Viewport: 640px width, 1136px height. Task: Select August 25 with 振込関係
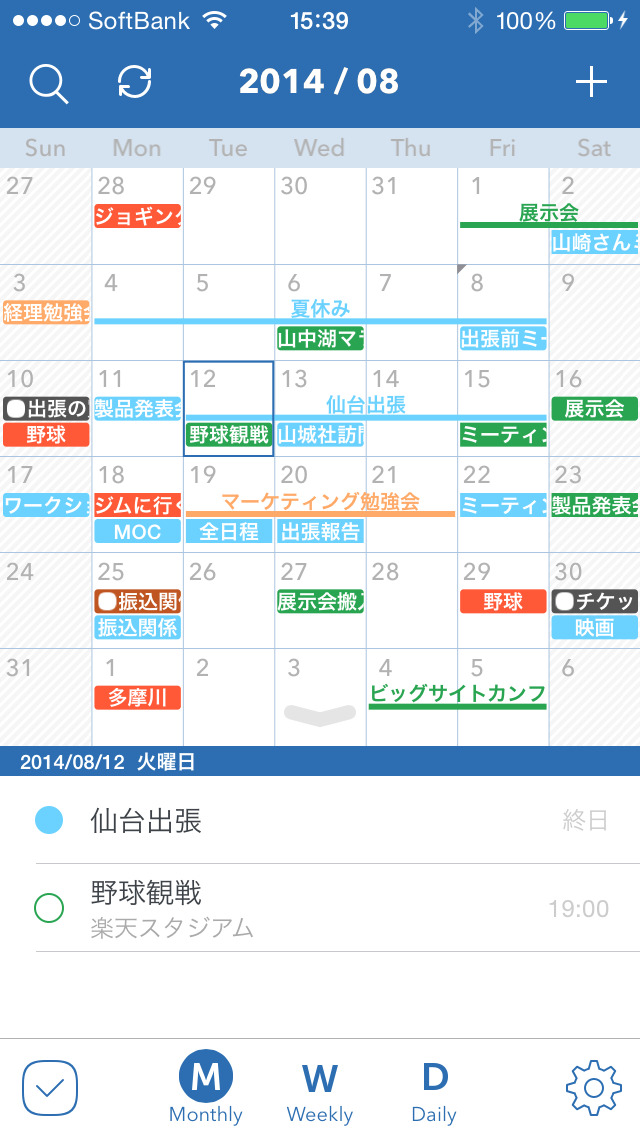click(137, 600)
